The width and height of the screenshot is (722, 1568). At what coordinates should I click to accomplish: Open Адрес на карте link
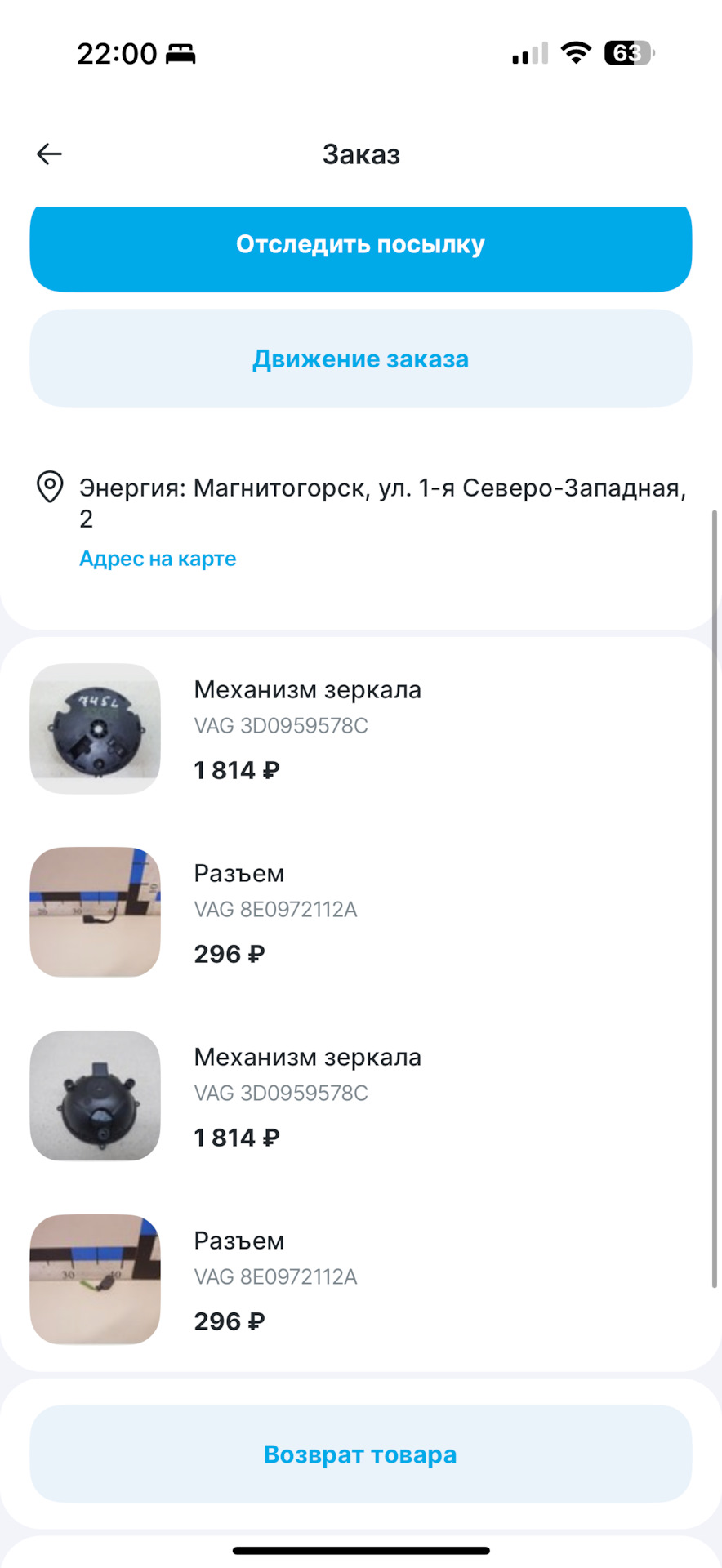click(x=158, y=558)
